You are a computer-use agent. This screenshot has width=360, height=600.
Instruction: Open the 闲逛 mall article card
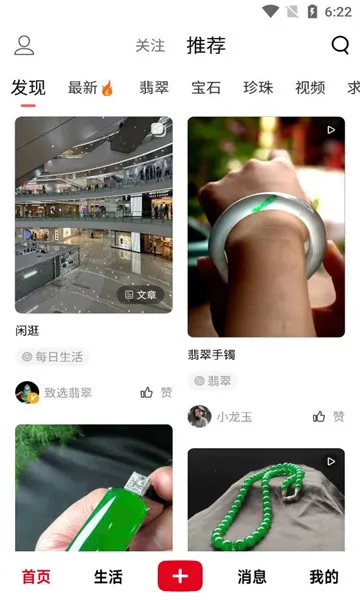tap(94, 215)
